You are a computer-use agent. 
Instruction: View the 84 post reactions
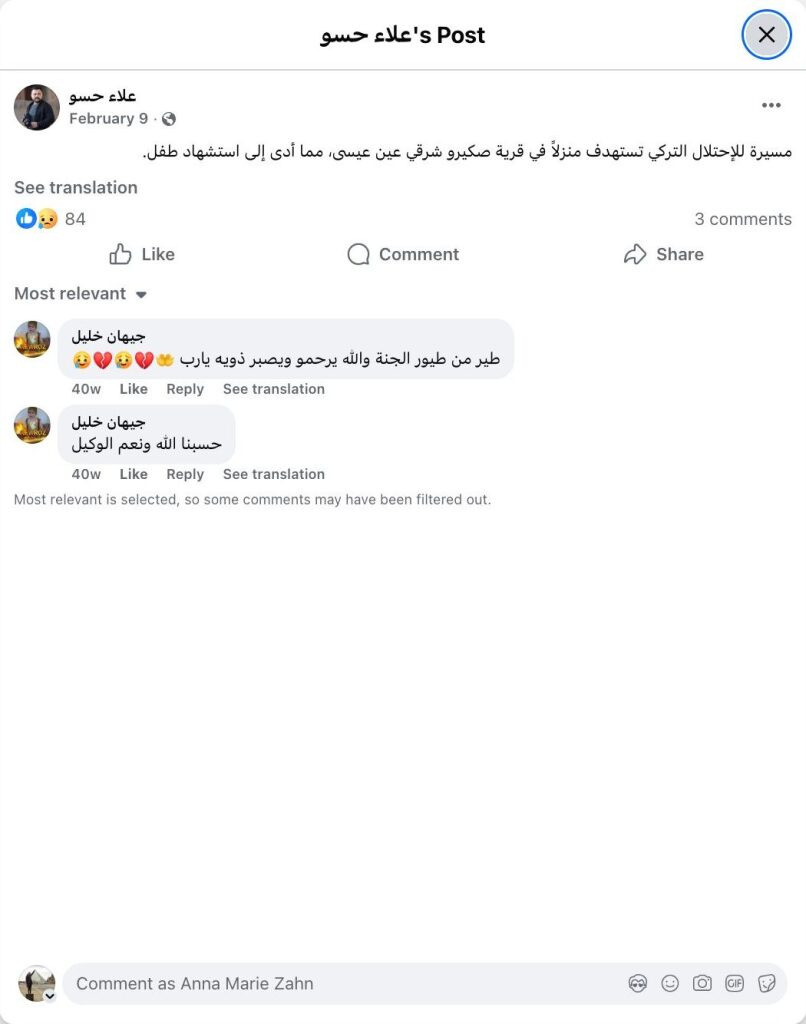tap(75, 219)
